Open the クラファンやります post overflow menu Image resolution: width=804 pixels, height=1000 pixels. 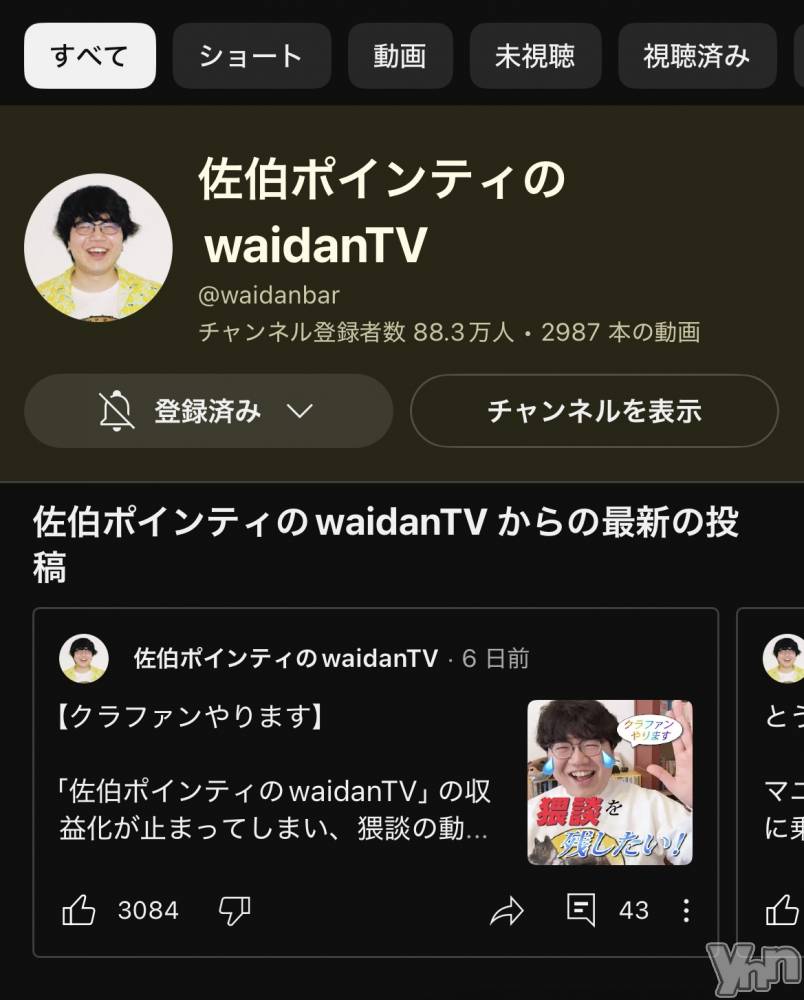[x=686, y=910]
